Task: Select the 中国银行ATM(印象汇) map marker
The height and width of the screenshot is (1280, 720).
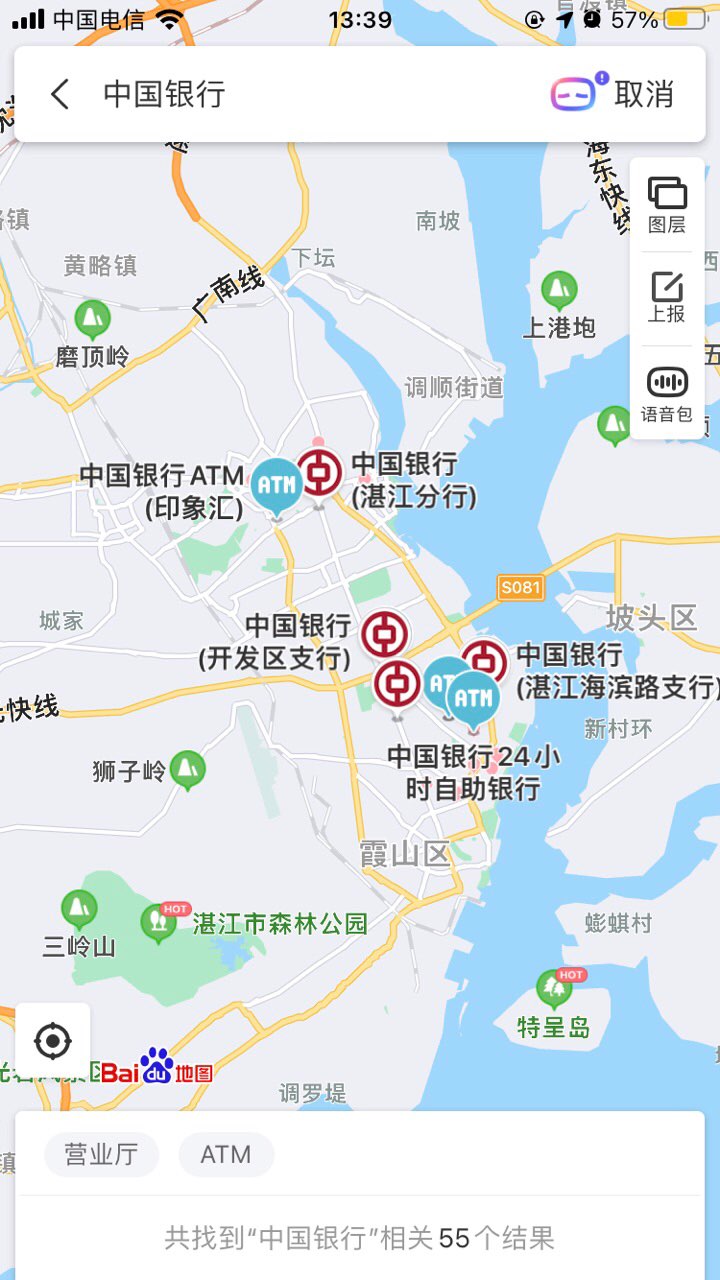Action: tap(276, 485)
